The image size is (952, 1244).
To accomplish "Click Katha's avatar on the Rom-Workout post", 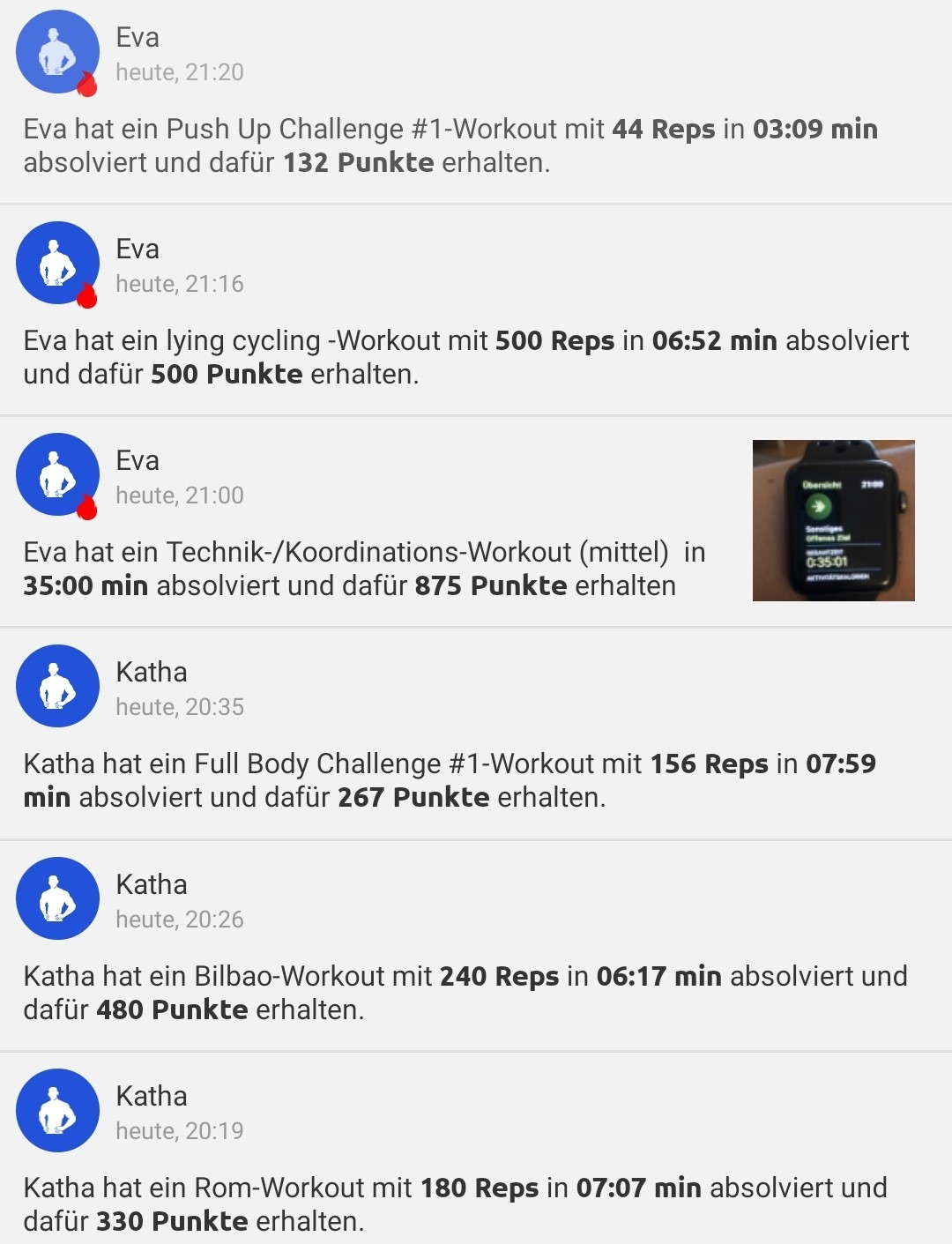I will [x=57, y=1111].
